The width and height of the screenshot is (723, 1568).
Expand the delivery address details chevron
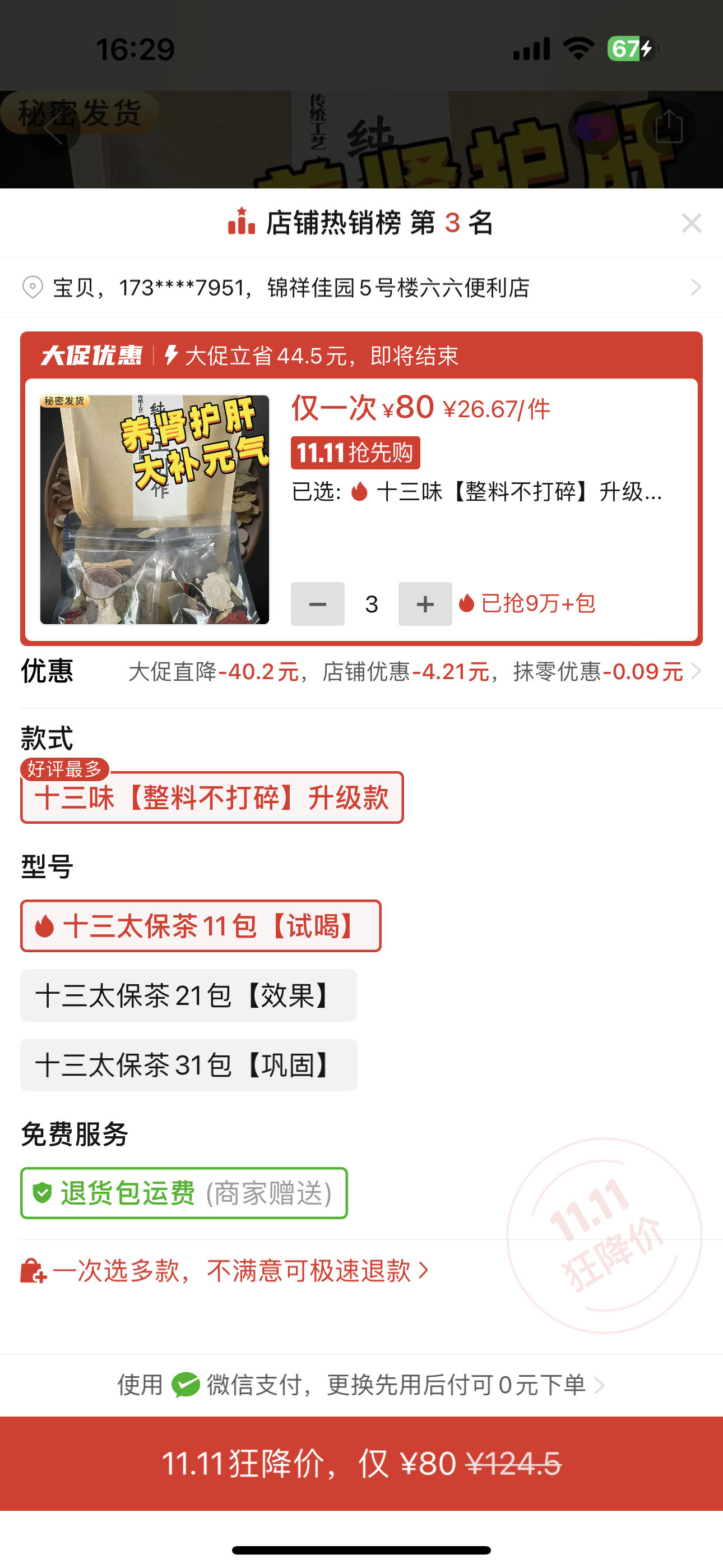pyautogui.click(x=696, y=287)
